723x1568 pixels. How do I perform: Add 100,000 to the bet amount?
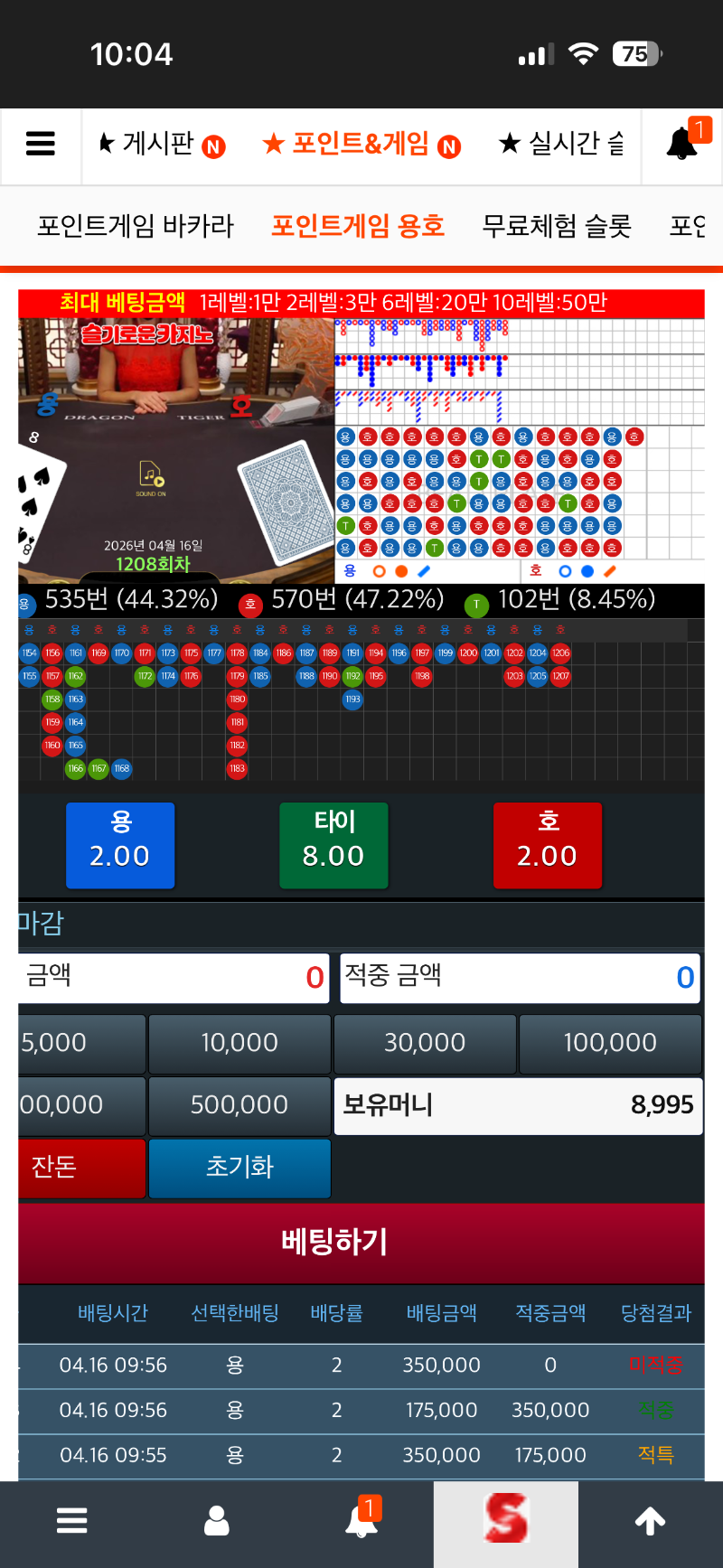pyautogui.click(x=610, y=1043)
